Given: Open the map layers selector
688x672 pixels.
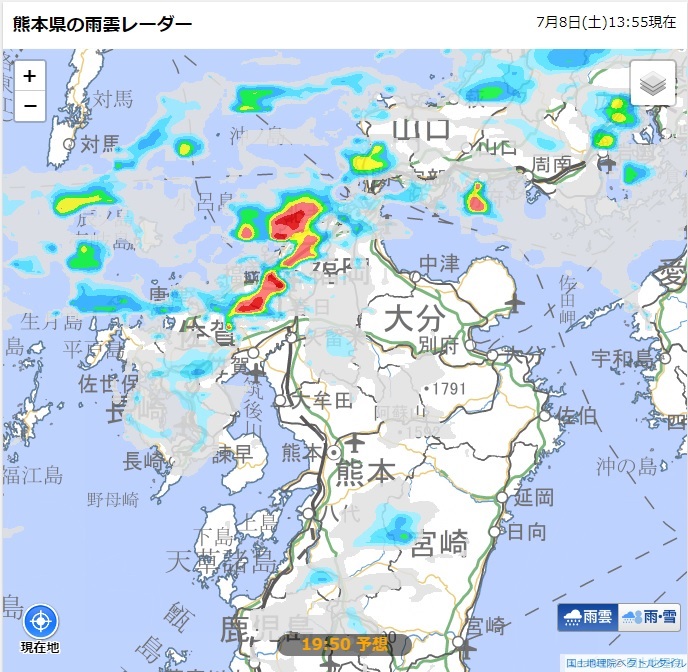Looking at the screenshot, I should (x=652, y=84).
